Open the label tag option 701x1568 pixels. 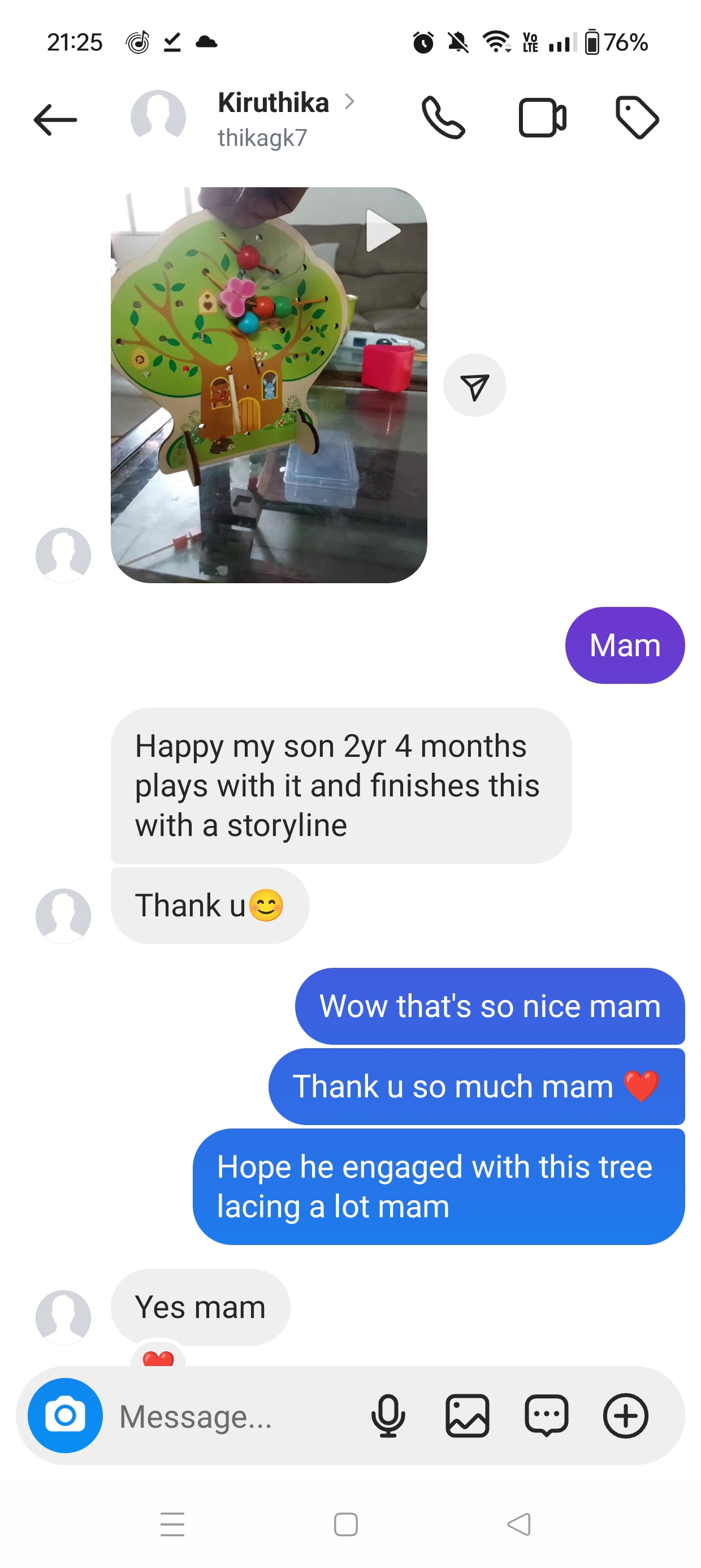[637, 118]
